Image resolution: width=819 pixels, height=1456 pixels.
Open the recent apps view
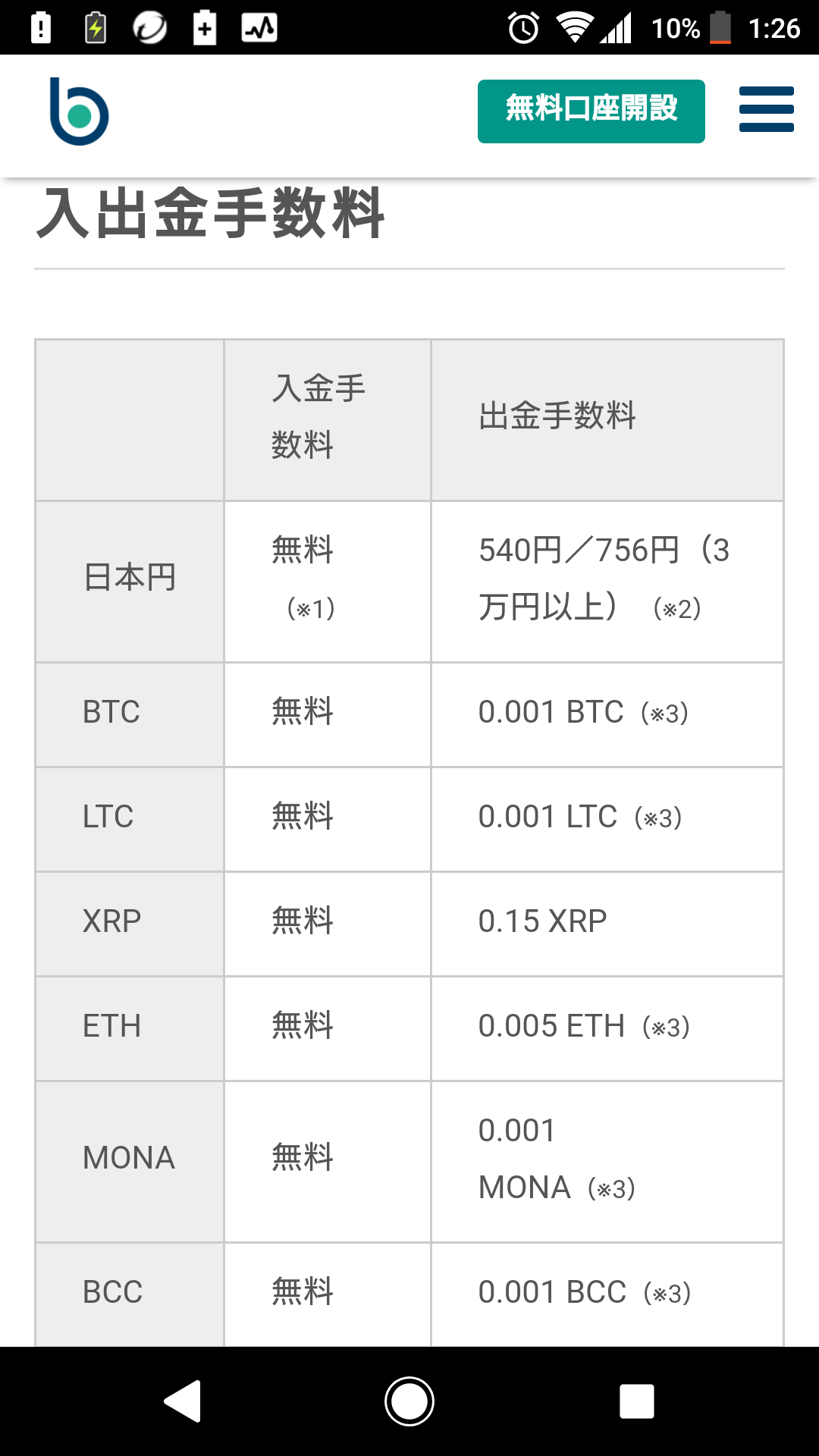636,1401
